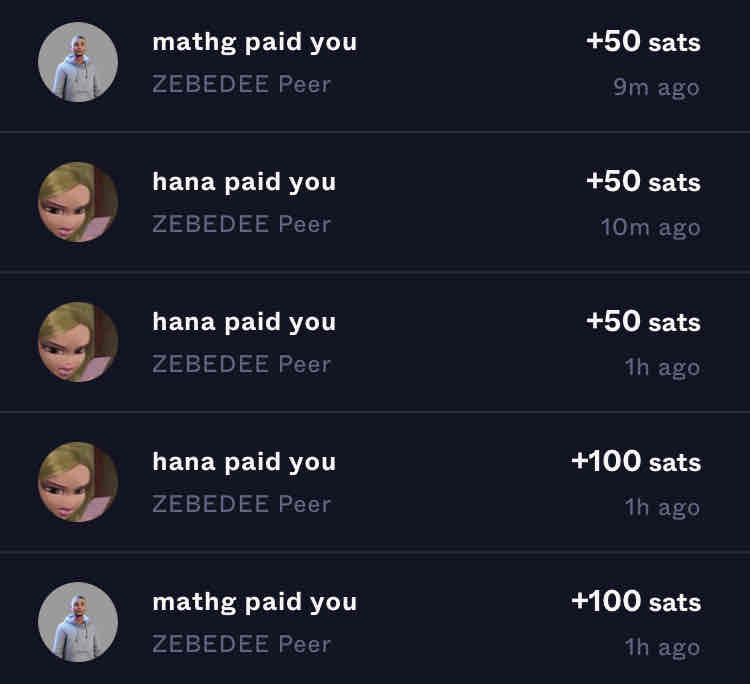
Task: Open hana's +50 sats payment from 1h ago
Action: (x=374, y=342)
